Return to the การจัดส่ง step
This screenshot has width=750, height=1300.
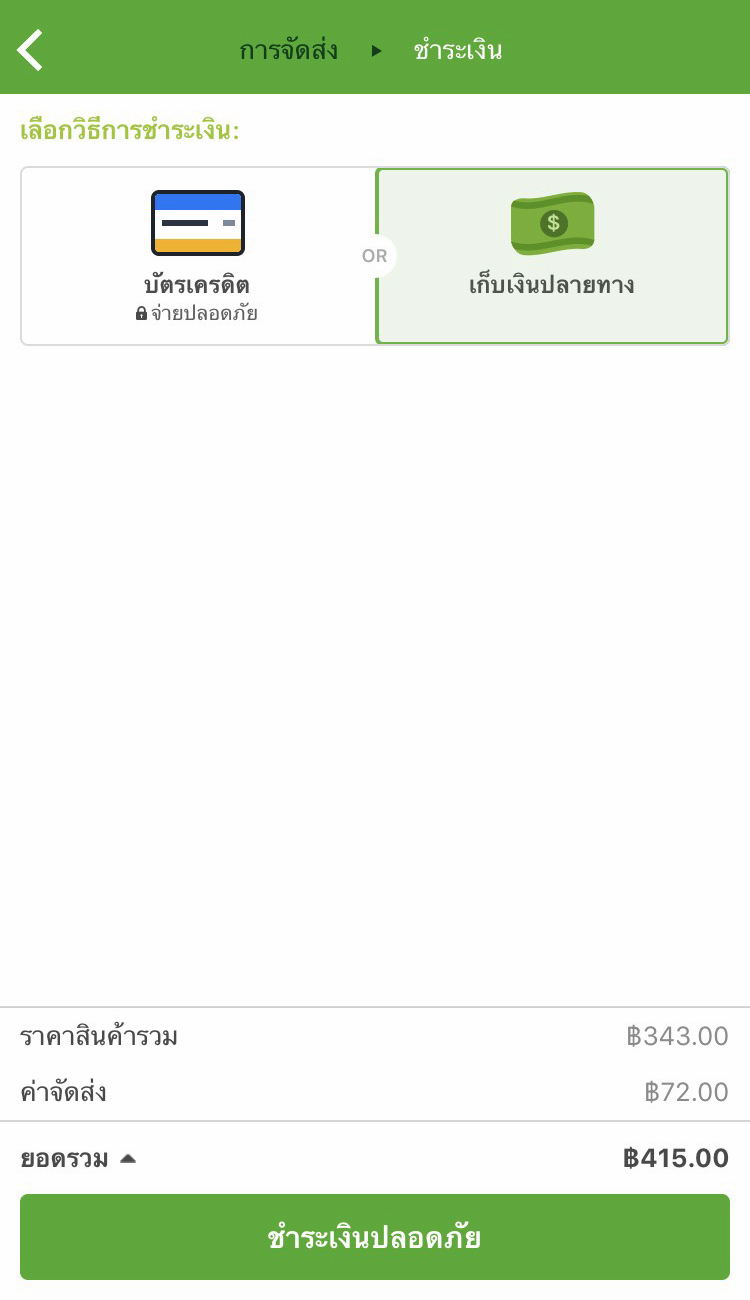click(288, 50)
